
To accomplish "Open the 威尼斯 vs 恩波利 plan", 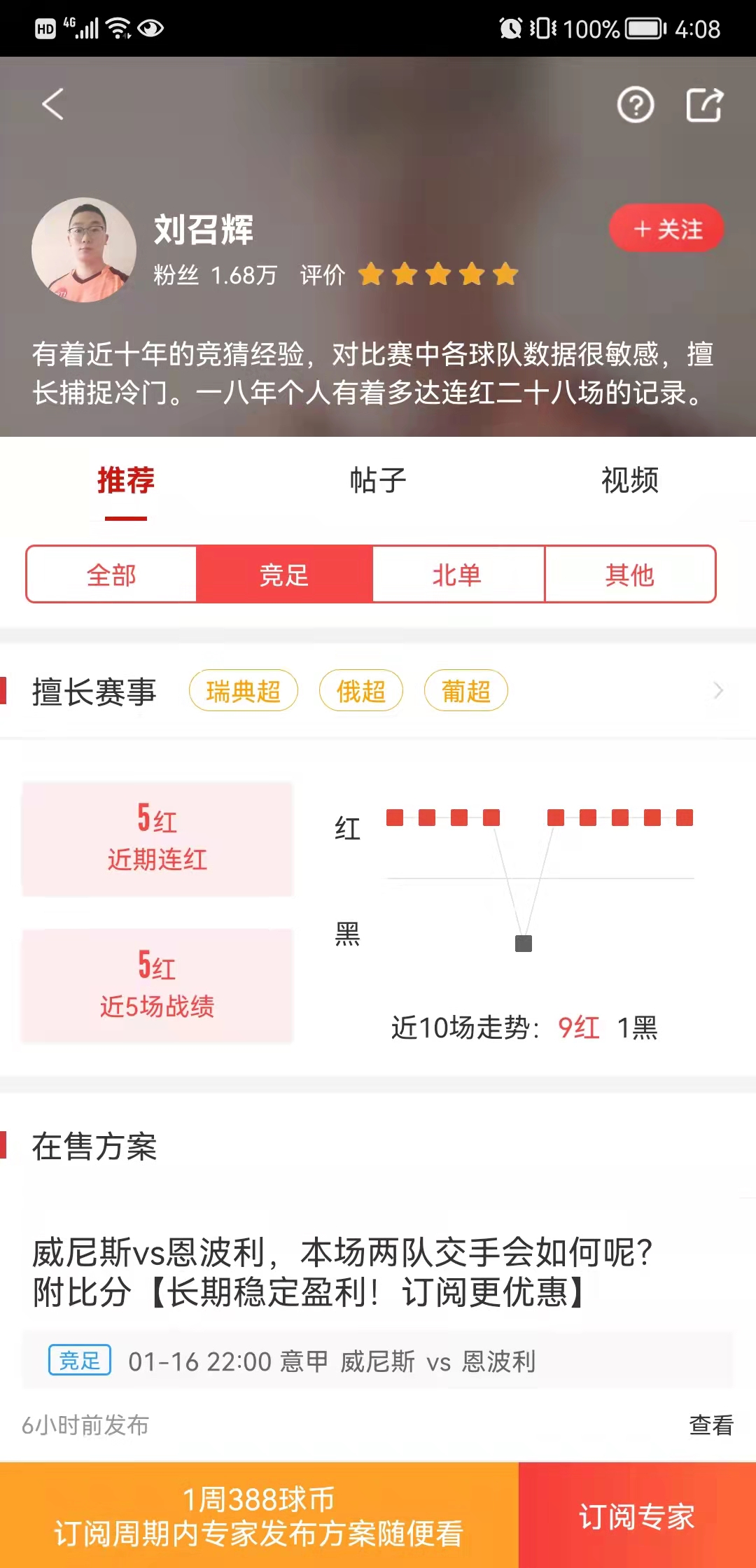I will pyautogui.click(x=343, y=1271).
